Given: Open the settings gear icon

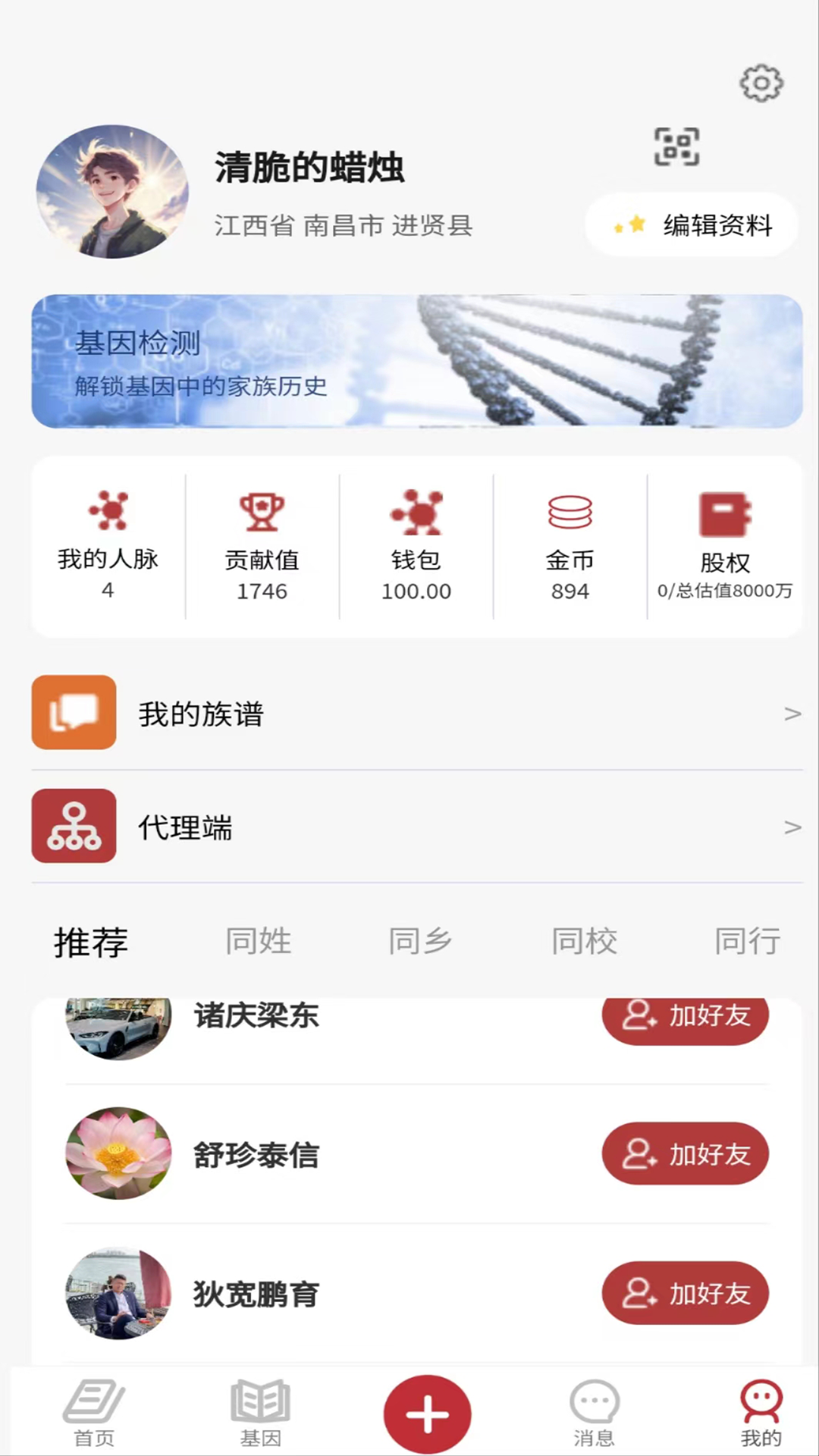Looking at the screenshot, I should coord(761,83).
